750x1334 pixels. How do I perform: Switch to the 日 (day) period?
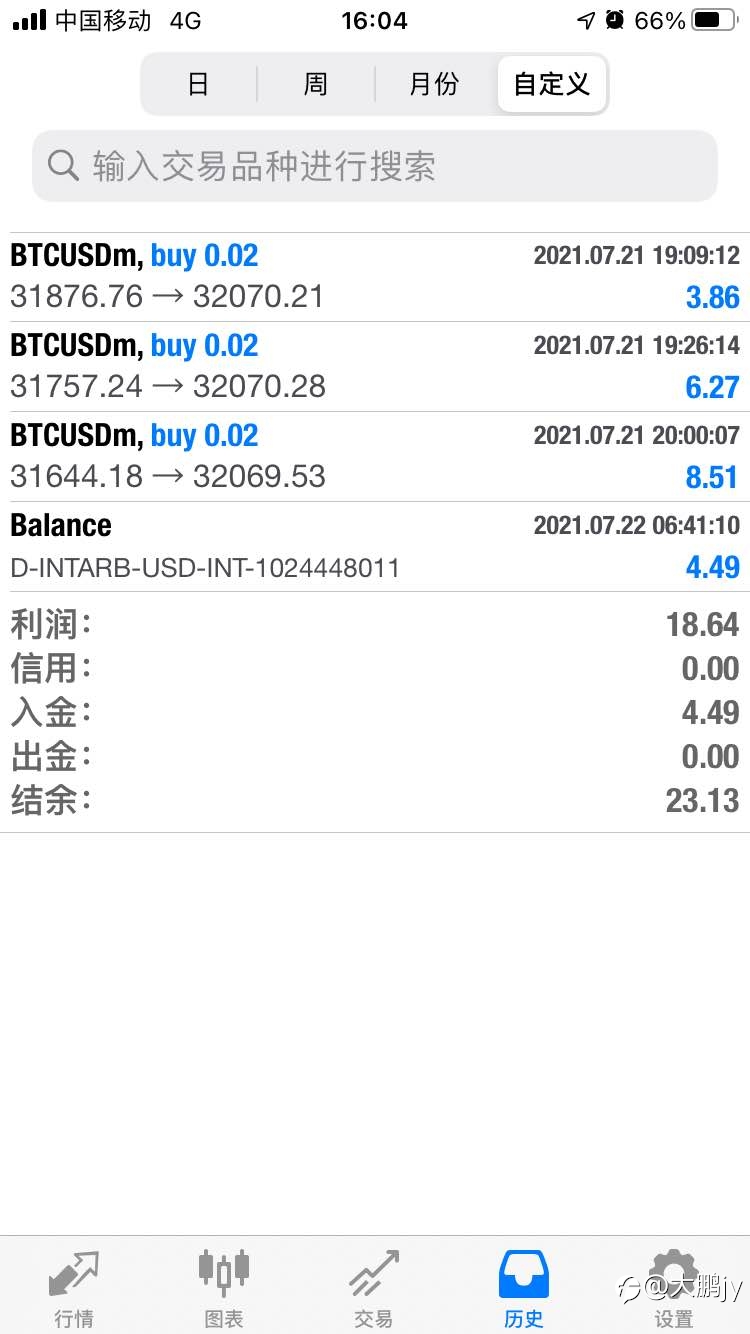click(199, 84)
